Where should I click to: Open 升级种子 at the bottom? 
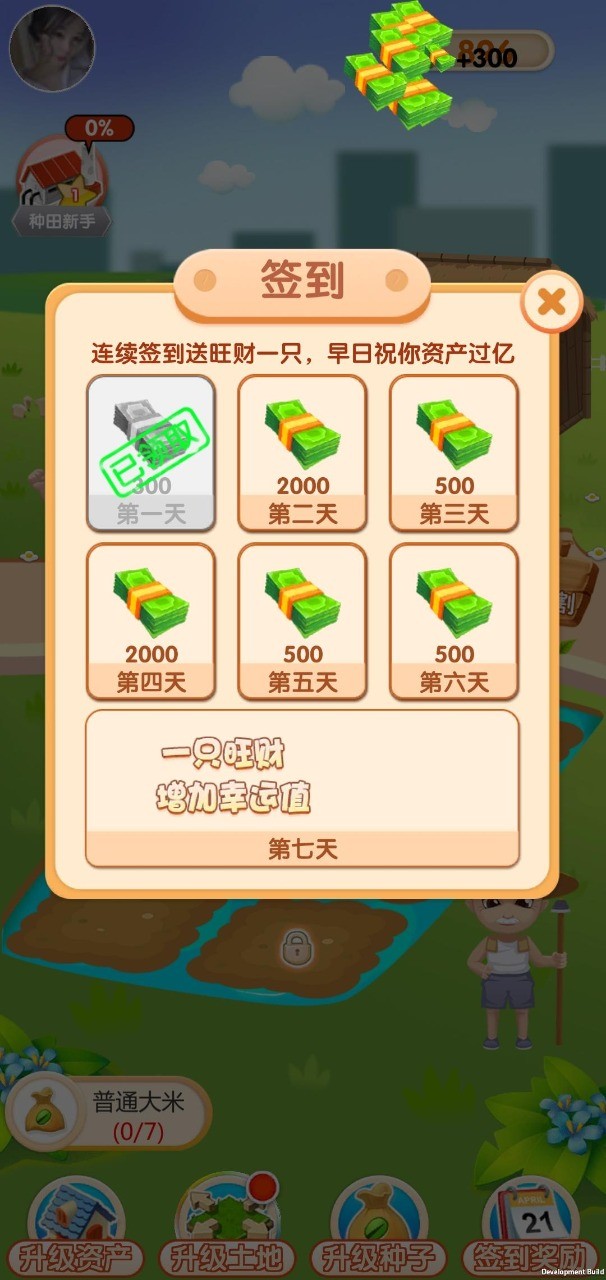[379, 1226]
